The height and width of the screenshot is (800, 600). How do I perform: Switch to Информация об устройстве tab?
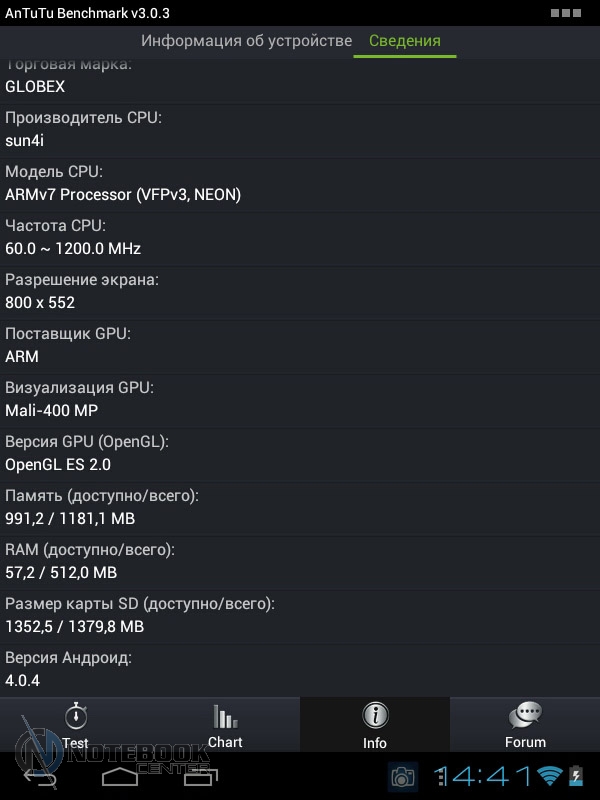246,41
